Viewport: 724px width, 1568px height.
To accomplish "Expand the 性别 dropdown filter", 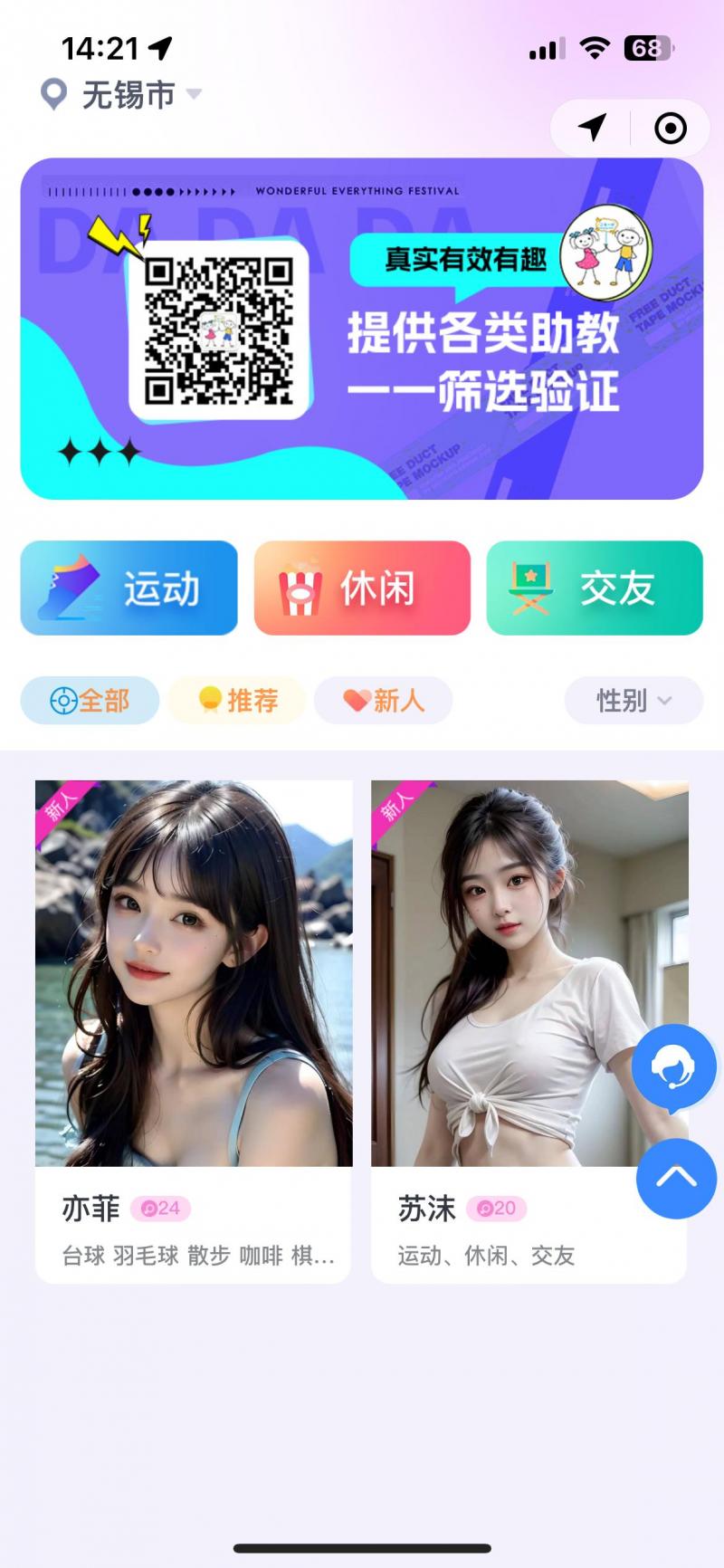I will click(x=633, y=700).
